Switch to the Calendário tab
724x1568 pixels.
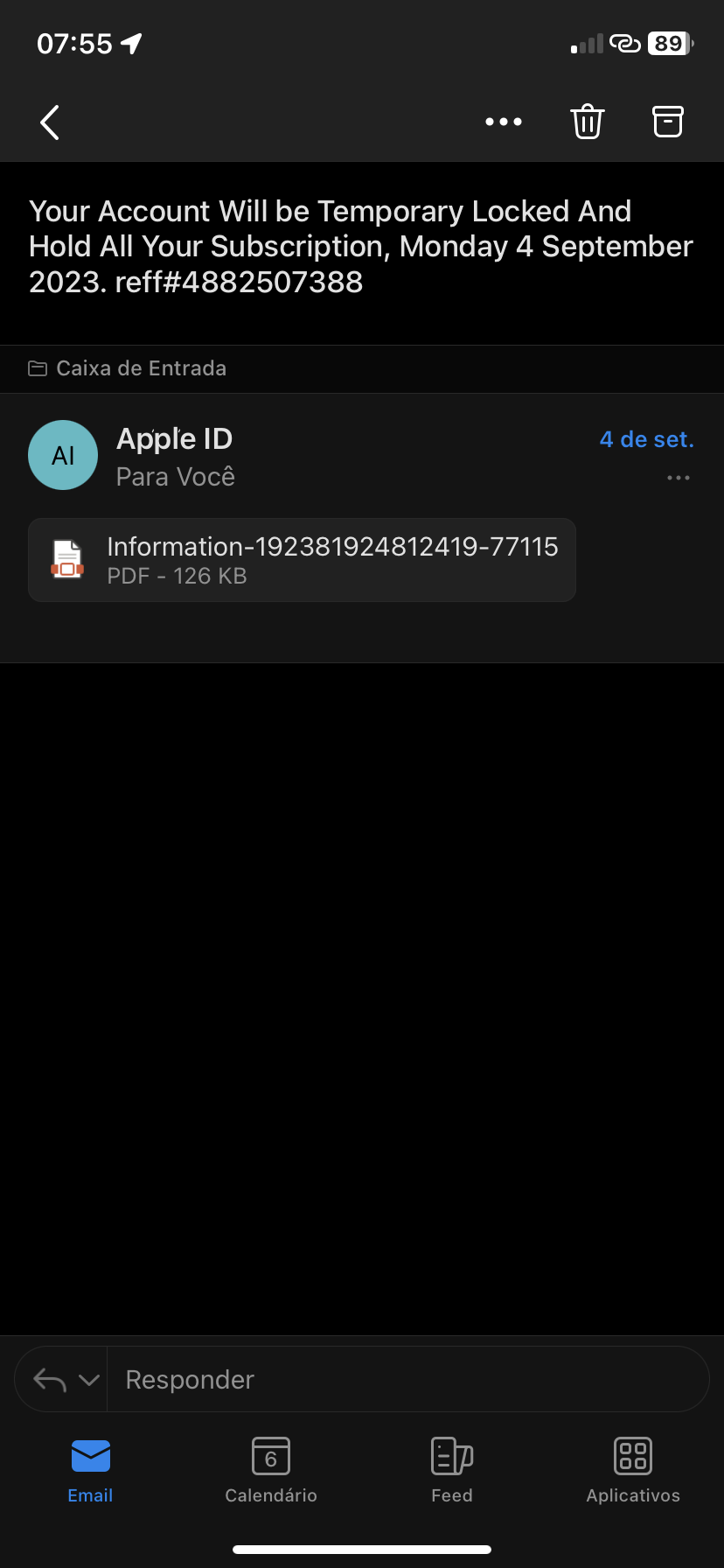pyautogui.click(x=271, y=1470)
